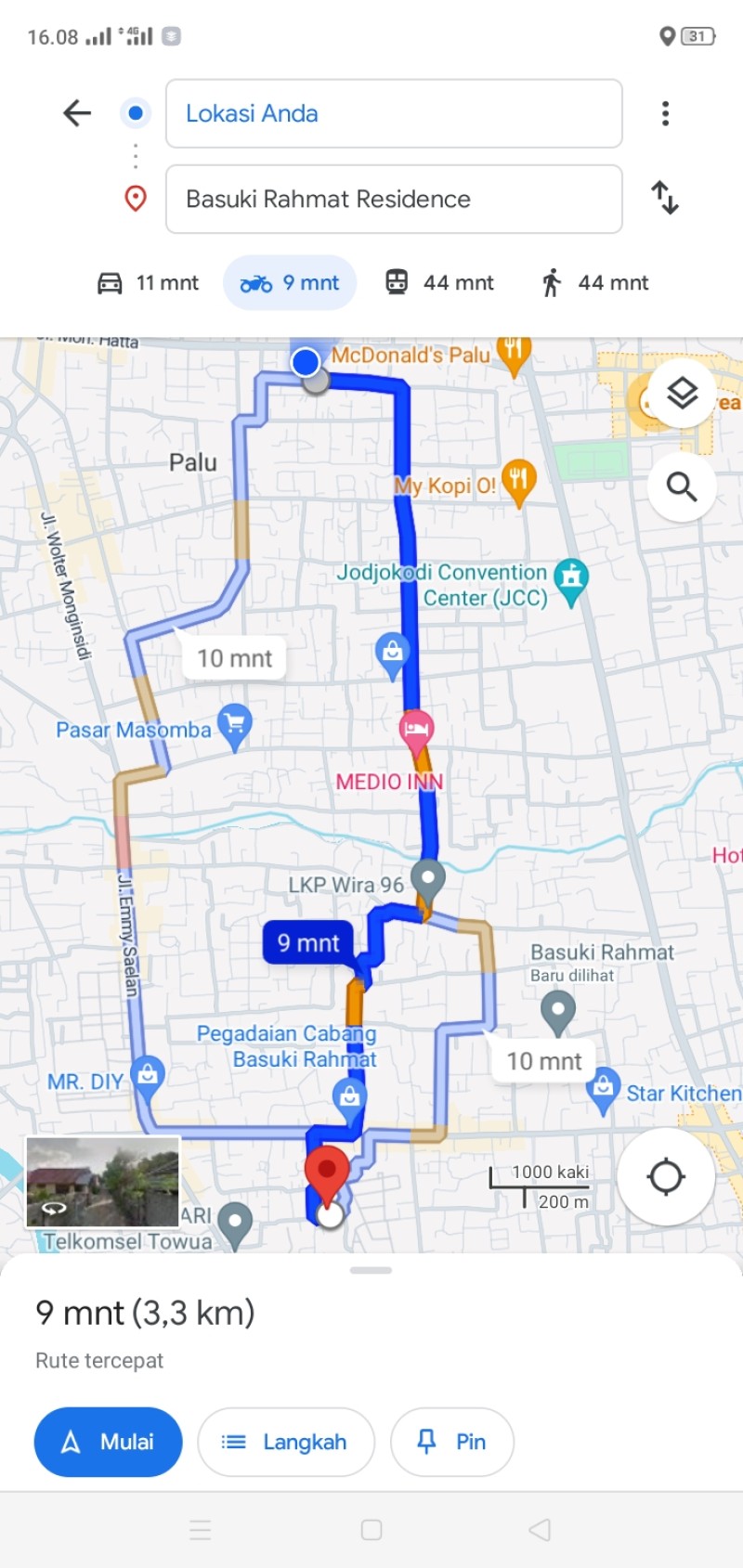The image size is (743, 1568).
Task: Tap the system back button
Action: 540,1530
